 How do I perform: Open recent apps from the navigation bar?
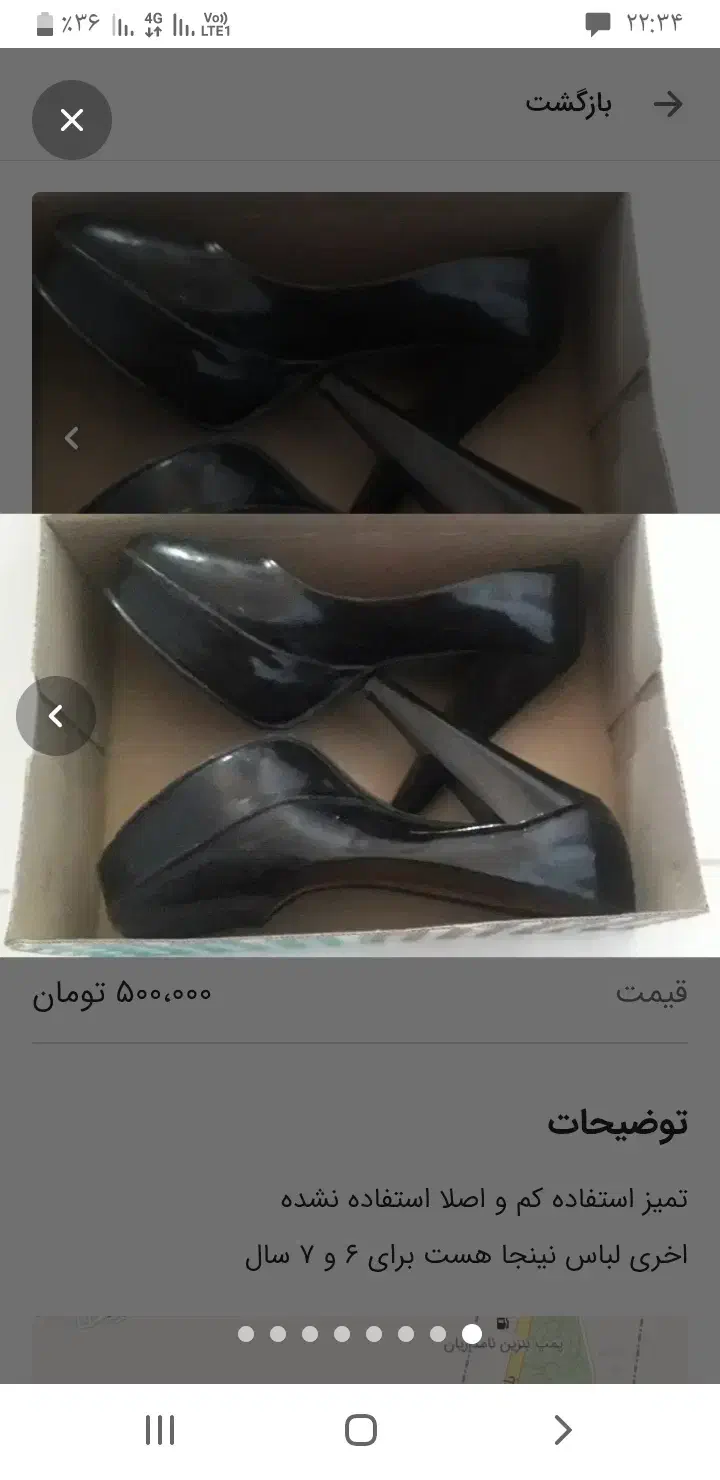pyautogui.click(x=159, y=1430)
